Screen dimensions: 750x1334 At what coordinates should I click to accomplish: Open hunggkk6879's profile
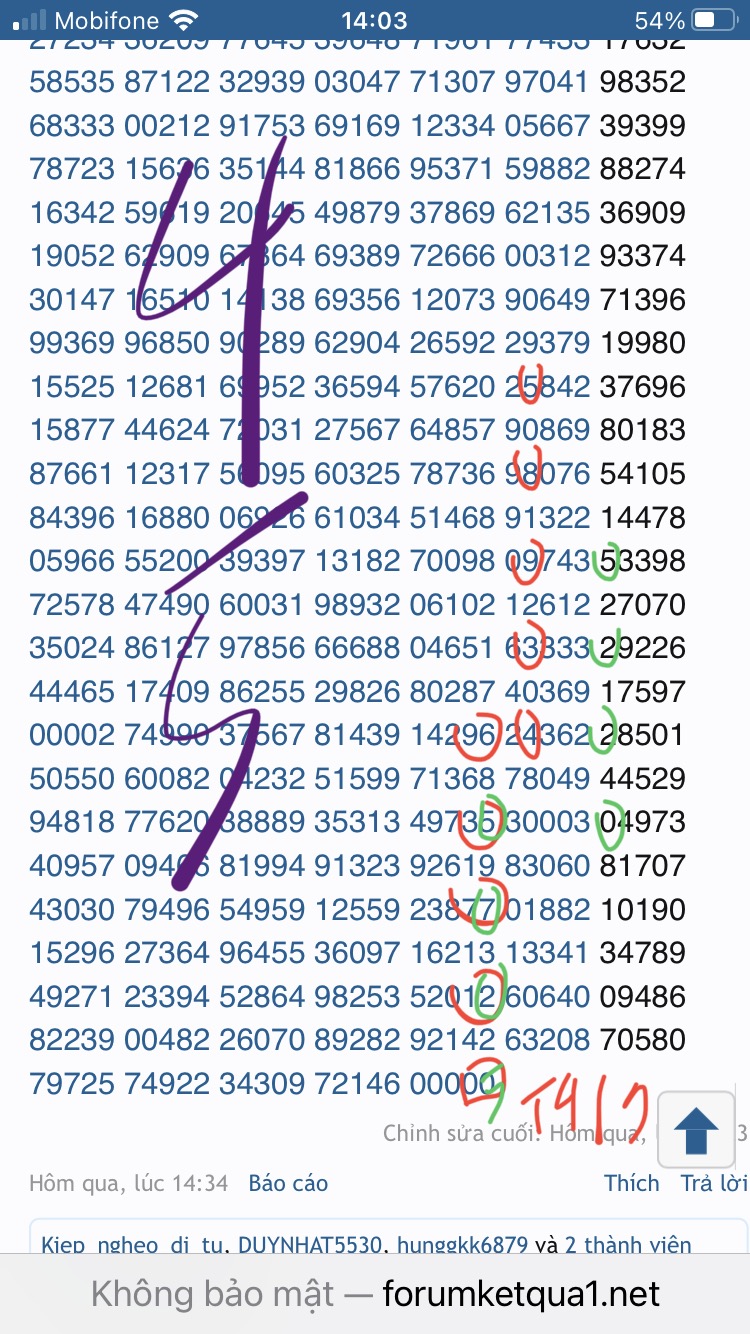click(462, 1245)
